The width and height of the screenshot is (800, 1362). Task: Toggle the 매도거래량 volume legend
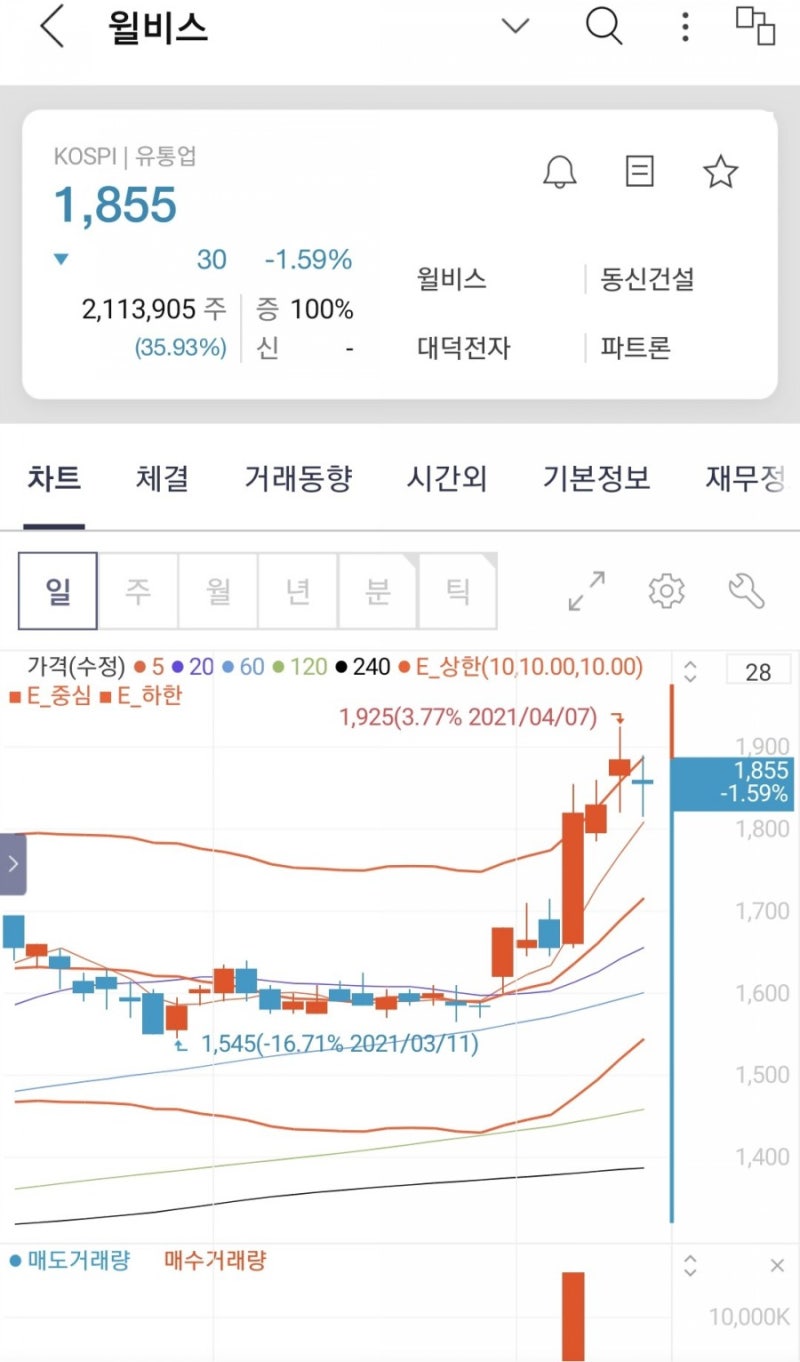click(70, 1263)
